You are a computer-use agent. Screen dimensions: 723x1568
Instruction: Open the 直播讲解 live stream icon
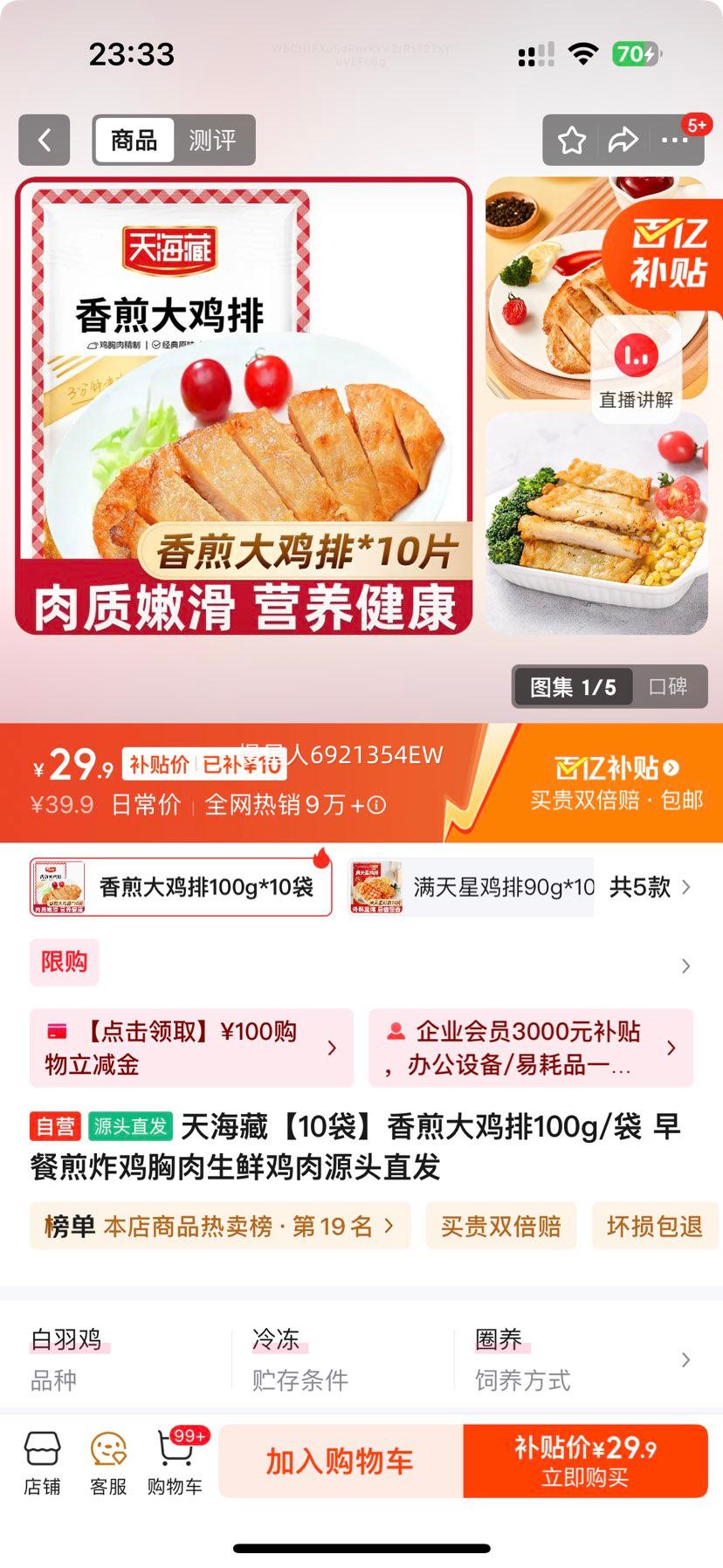tap(637, 367)
